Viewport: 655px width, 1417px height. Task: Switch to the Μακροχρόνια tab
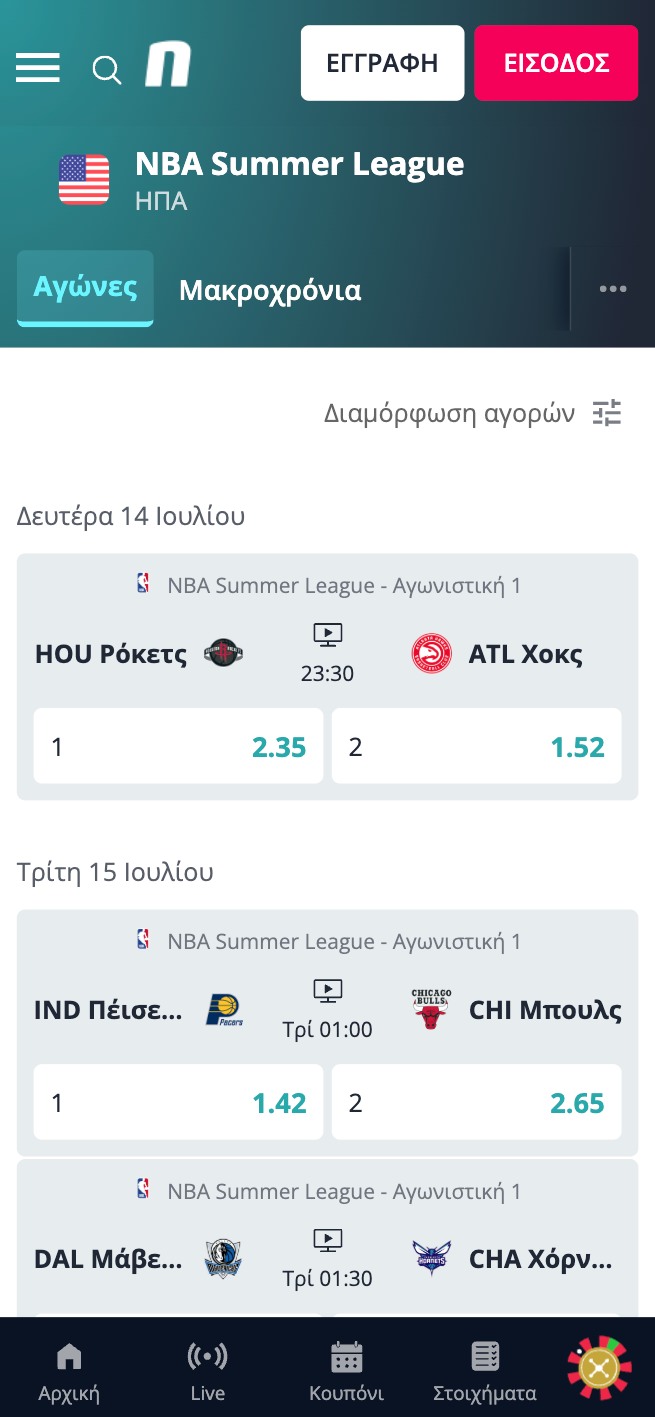(270, 291)
